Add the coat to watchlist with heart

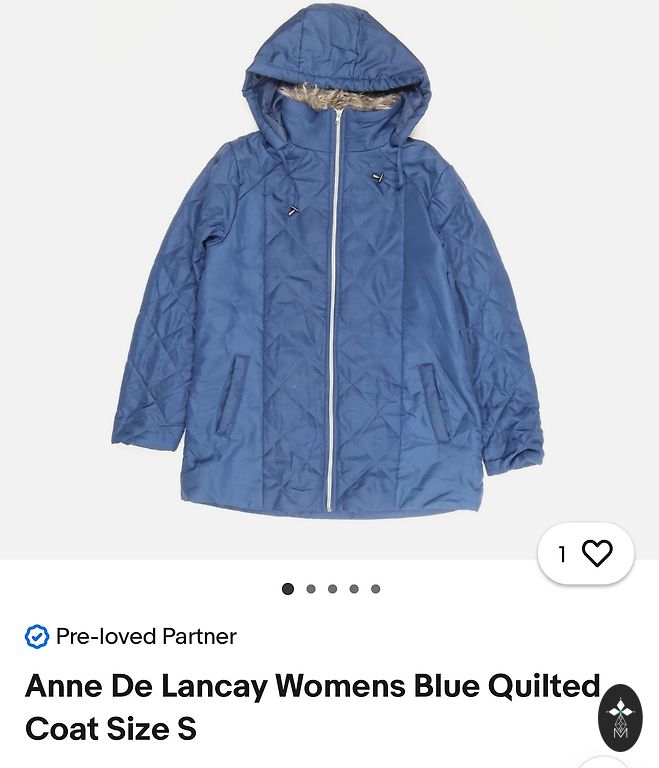[x=596, y=553]
